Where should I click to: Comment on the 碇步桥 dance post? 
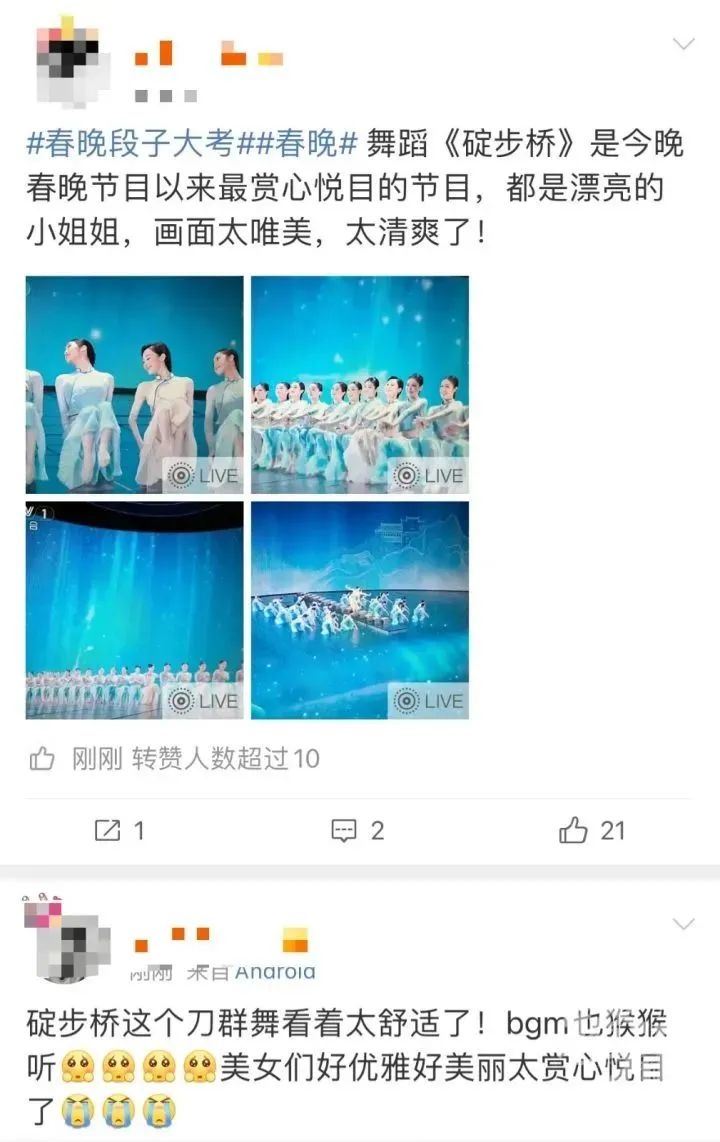point(358,830)
